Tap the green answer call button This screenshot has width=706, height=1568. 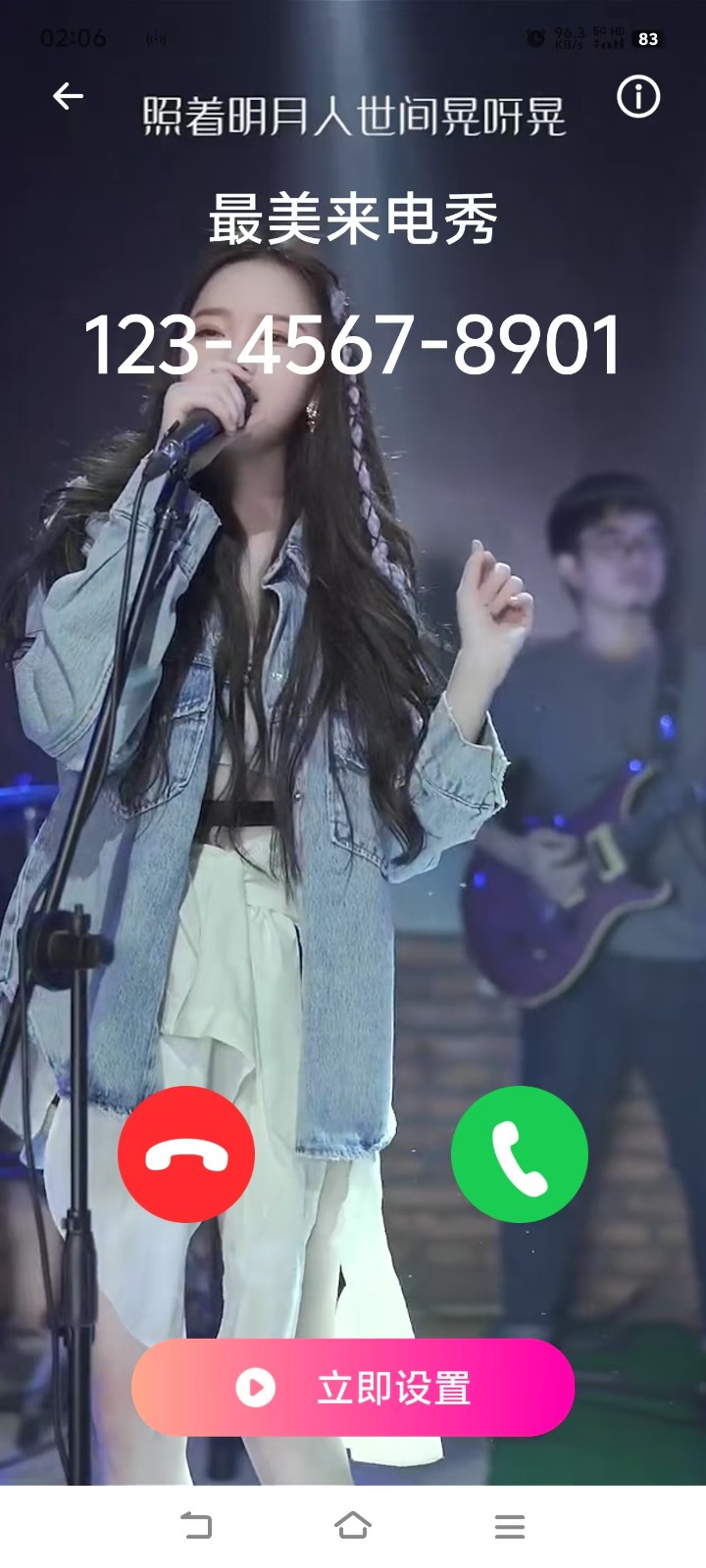point(520,1154)
